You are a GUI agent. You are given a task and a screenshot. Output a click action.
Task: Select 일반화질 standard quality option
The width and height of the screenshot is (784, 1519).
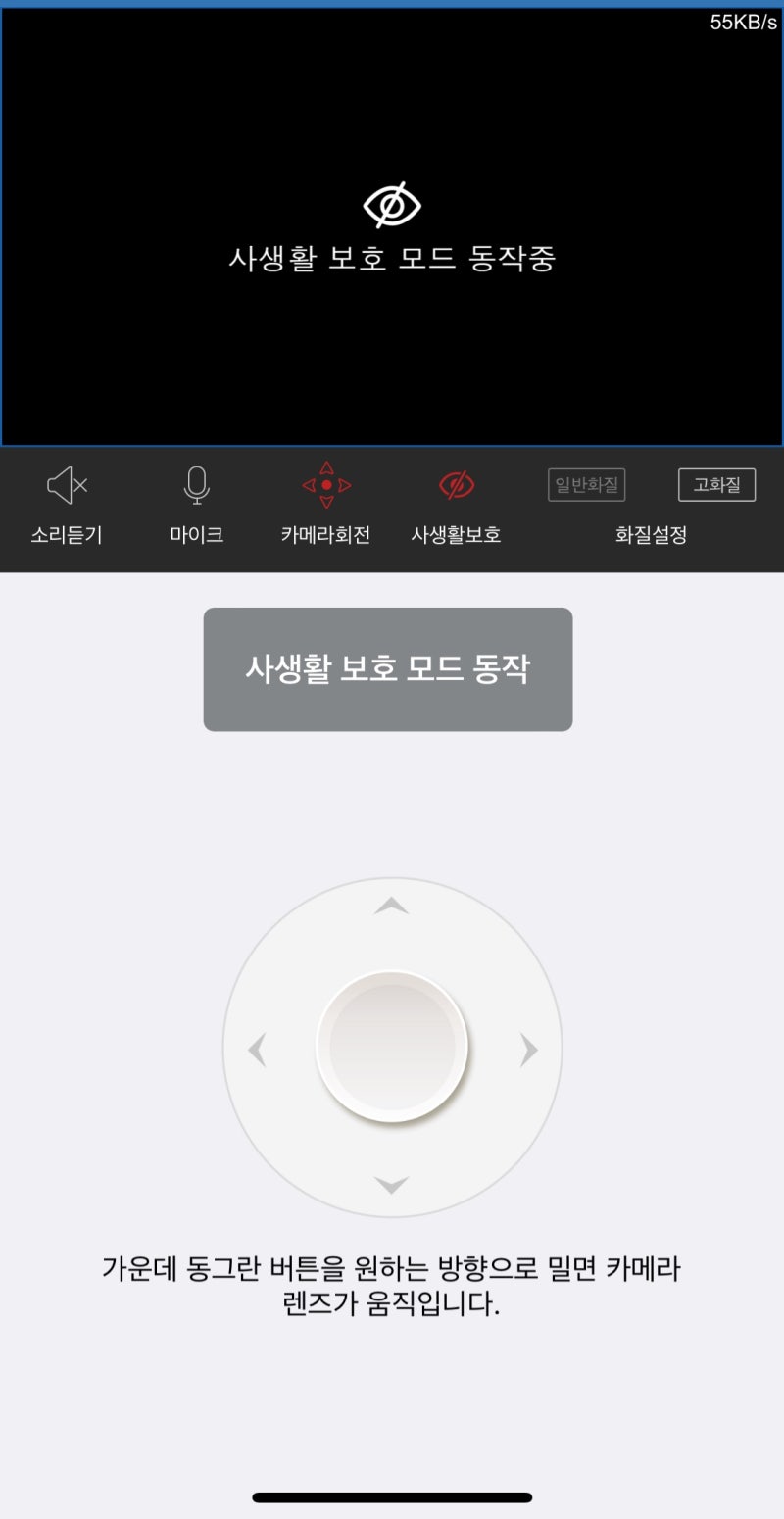[x=586, y=484]
